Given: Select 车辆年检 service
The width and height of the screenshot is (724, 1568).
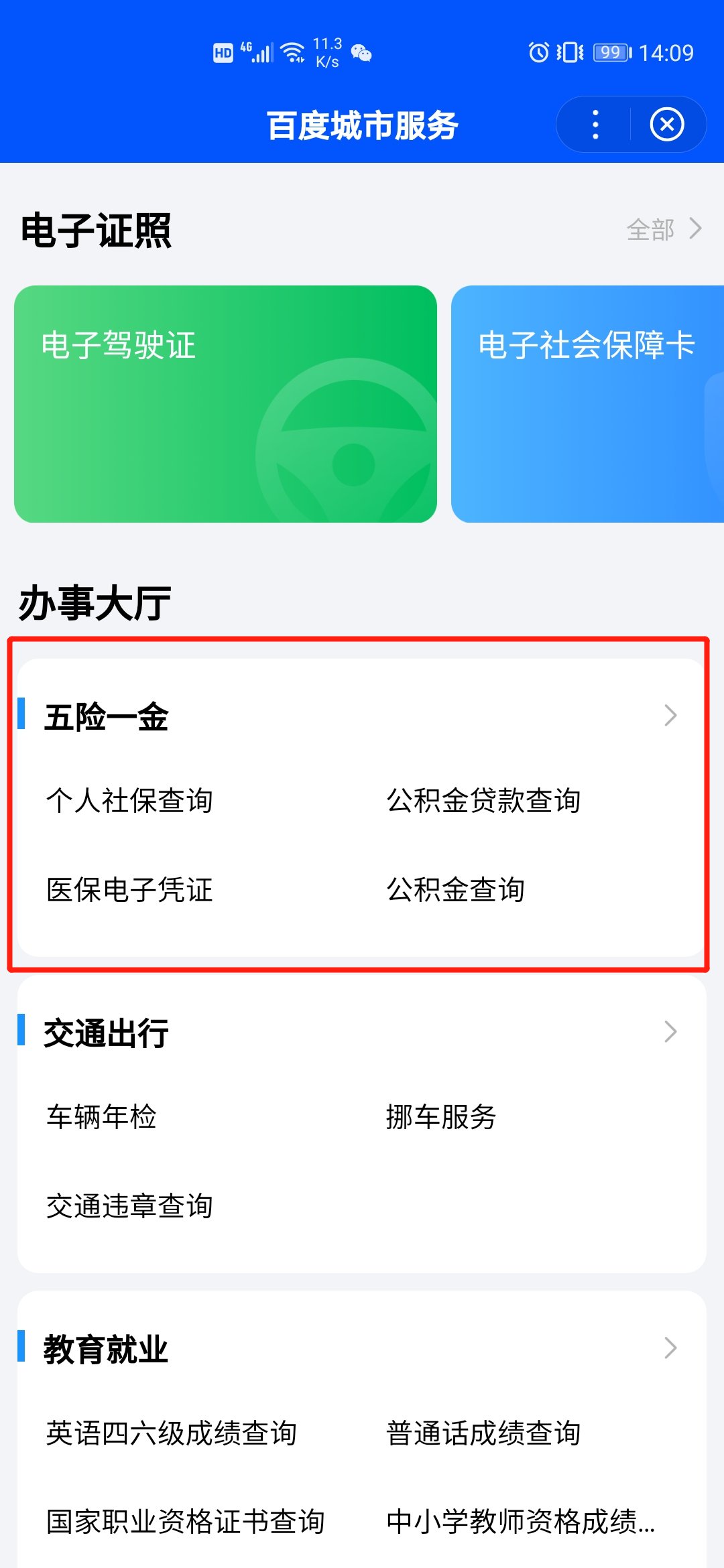Looking at the screenshot, I should point(101,1117).
